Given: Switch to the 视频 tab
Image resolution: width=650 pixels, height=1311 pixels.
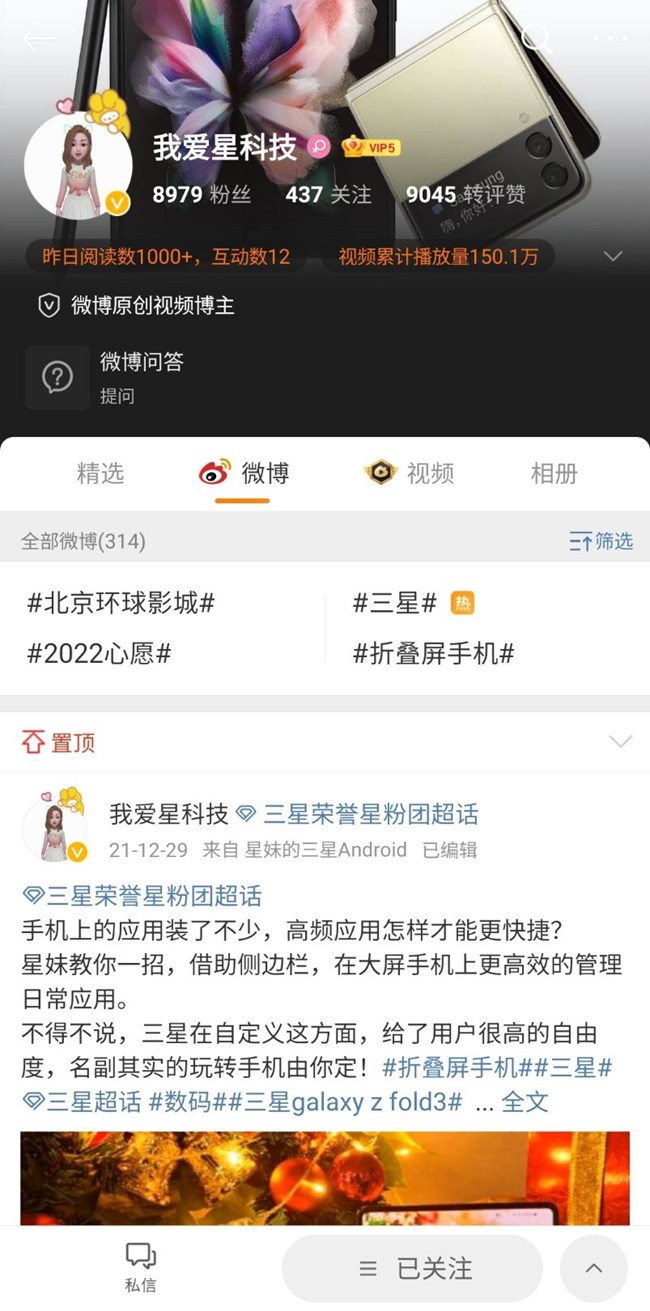Looking at the screenshot, I should tap(409, 473).
